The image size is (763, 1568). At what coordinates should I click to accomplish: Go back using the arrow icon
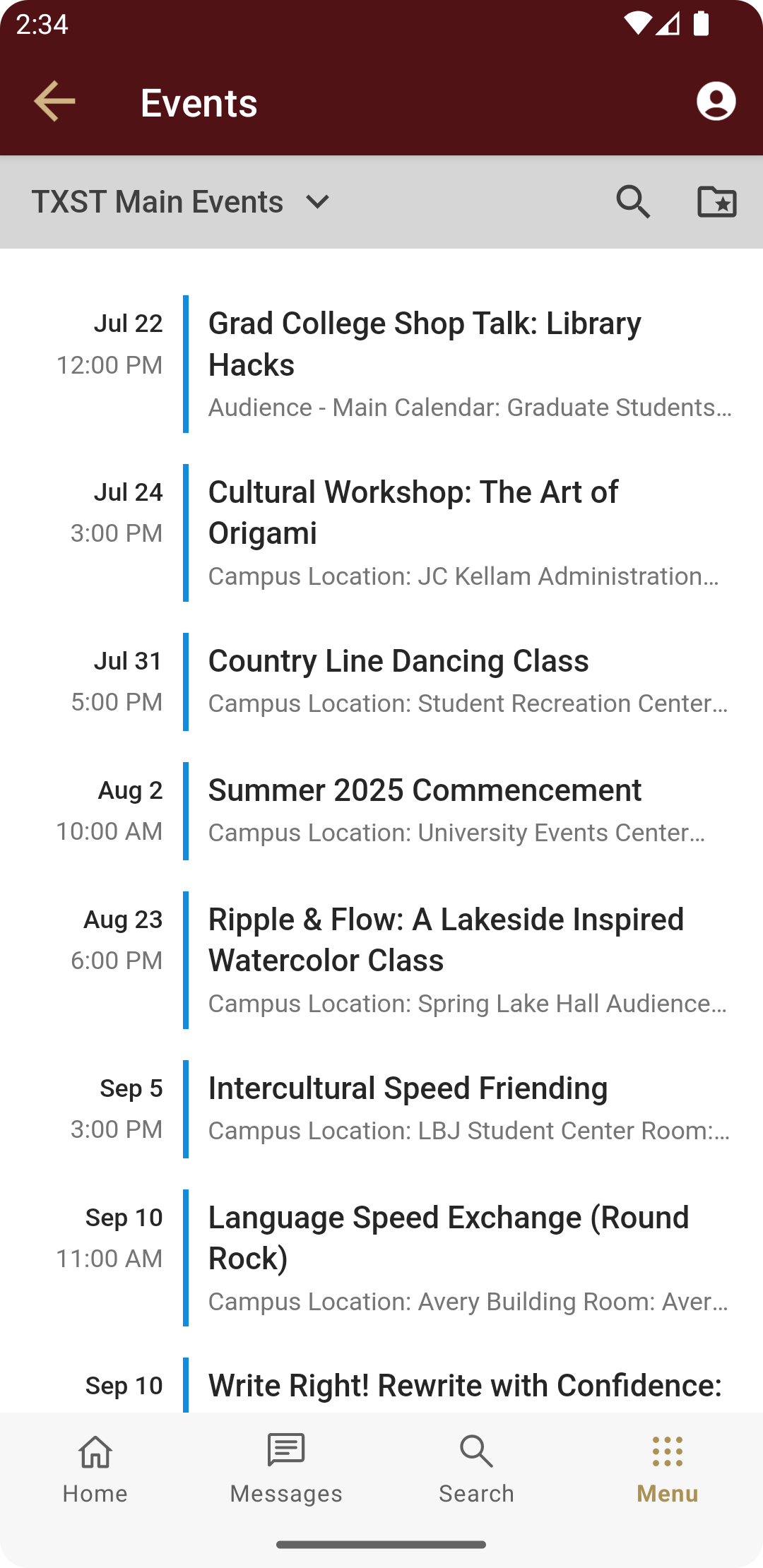[x=54, y=102]
